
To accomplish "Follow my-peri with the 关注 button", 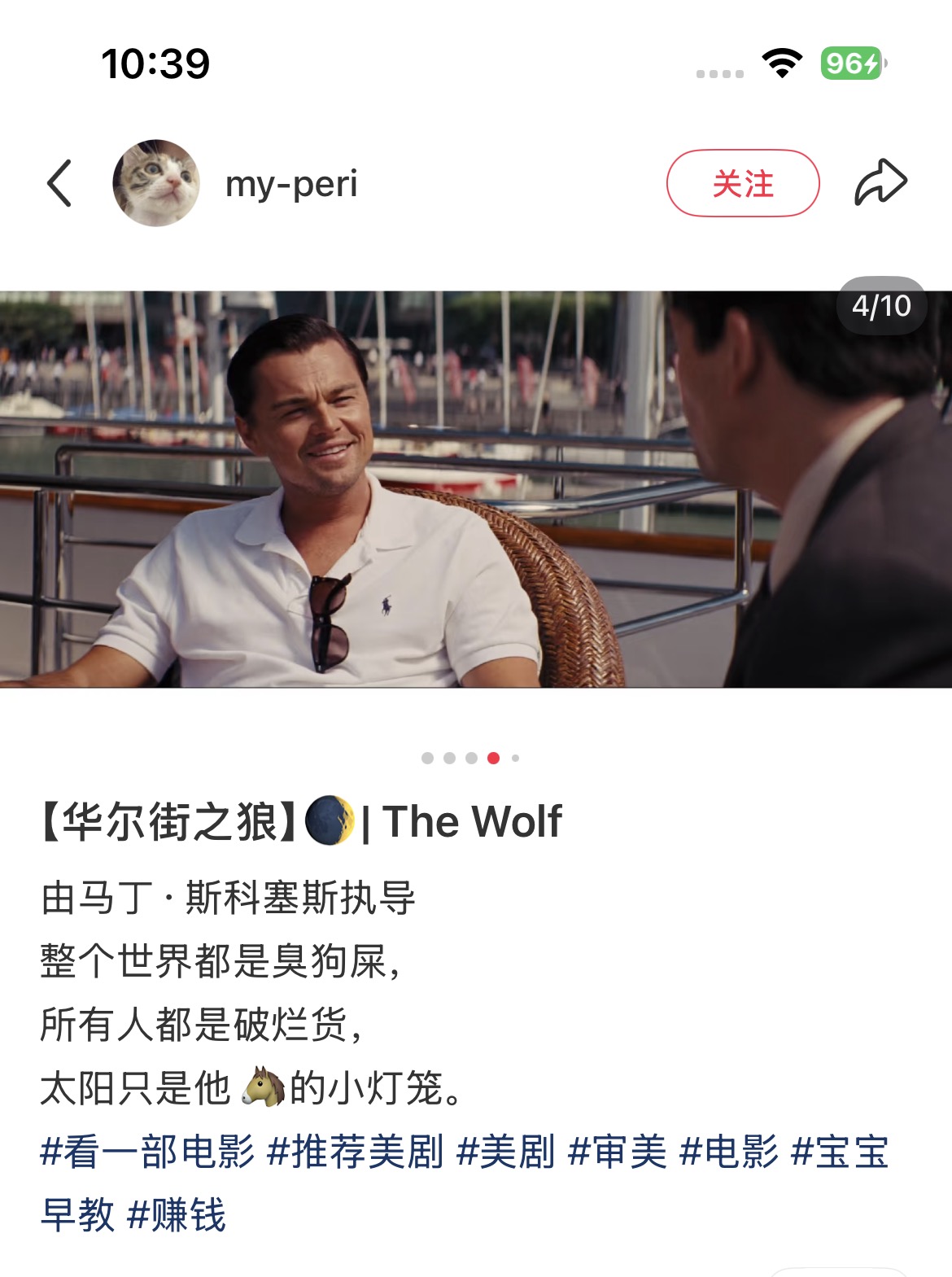I will [742, 183].
